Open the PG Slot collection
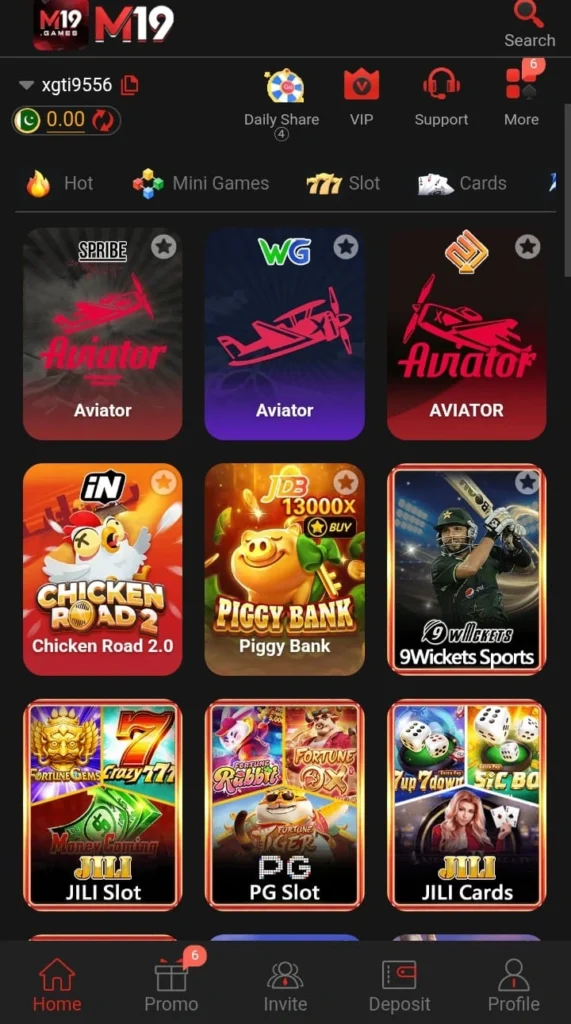Screen dimensions: 571x1024 [284, 805]
